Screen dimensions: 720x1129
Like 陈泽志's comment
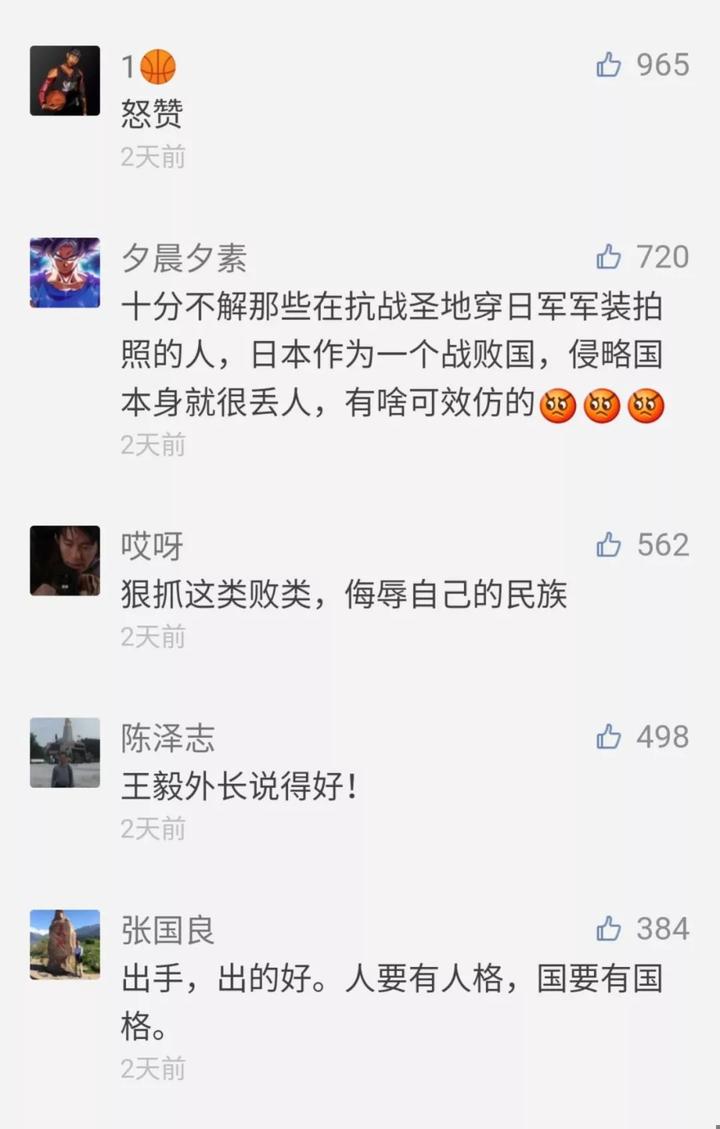tap(609, 738)
